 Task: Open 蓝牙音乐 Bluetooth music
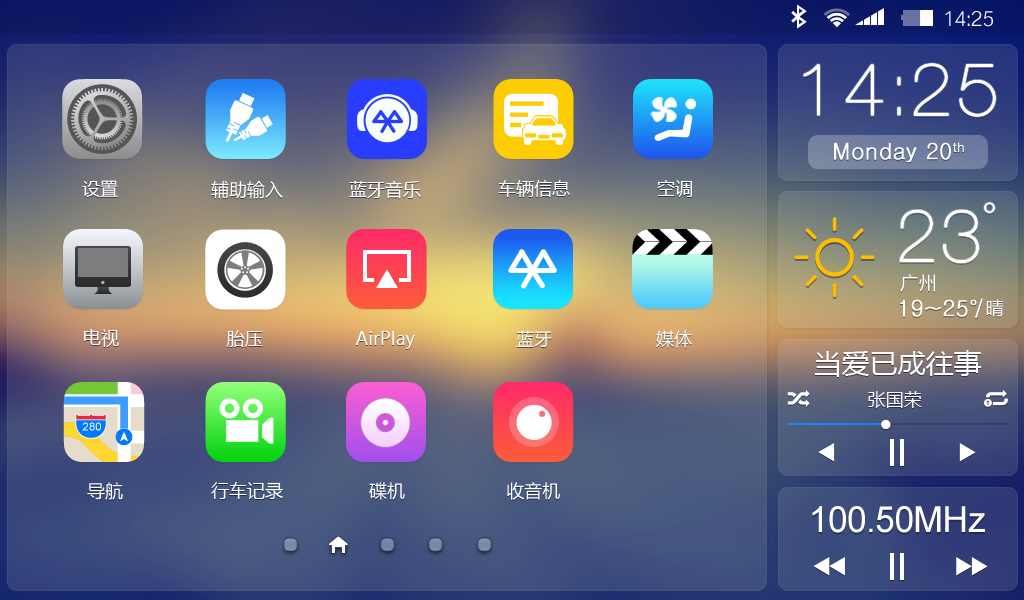click(387, 120)
